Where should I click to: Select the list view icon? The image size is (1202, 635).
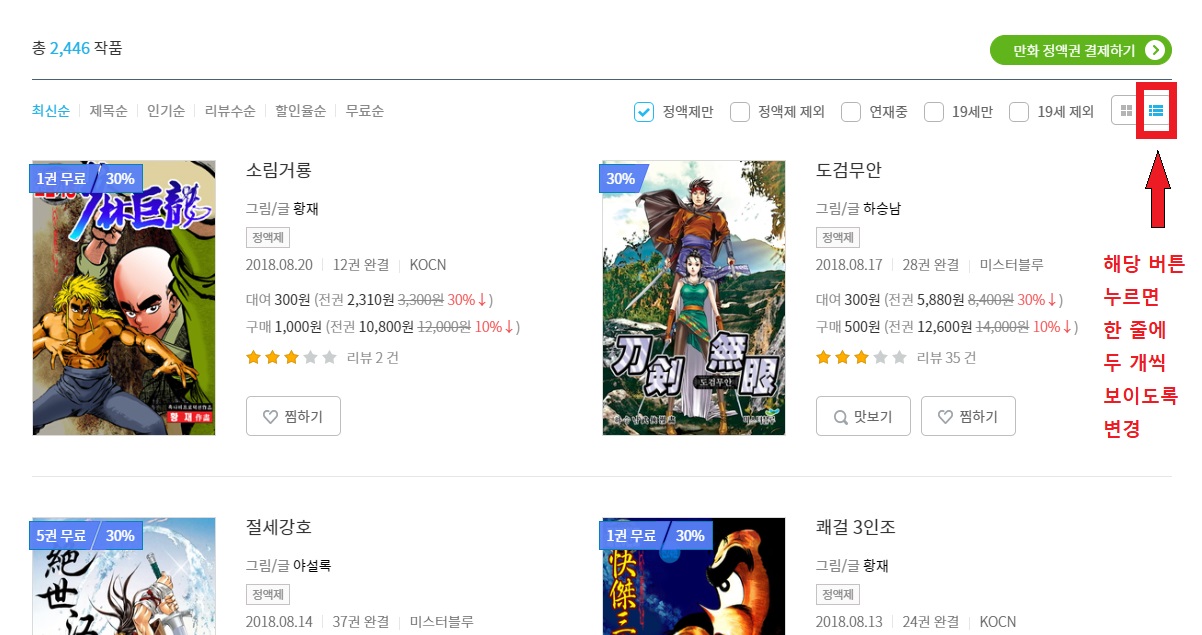tap(1156, 110)
